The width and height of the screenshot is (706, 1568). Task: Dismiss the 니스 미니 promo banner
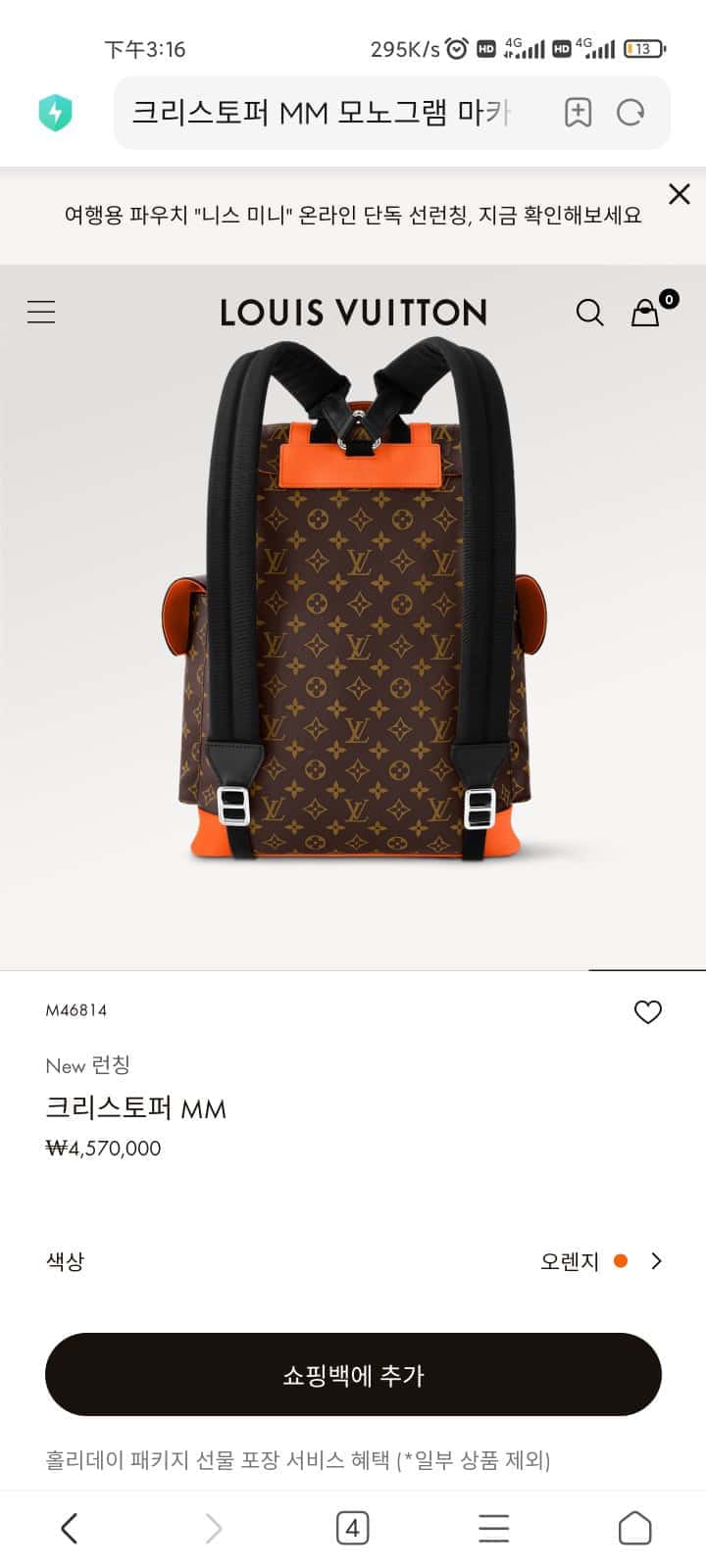679,194
